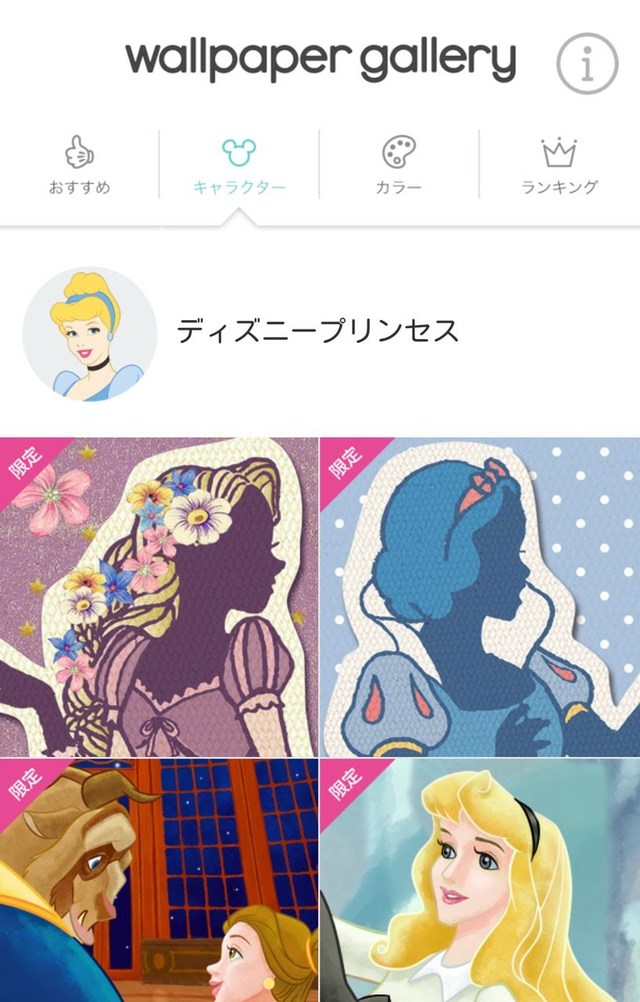Open the info icon
Image resolution: width=640 pixels, height=1002 pixels.
[587, 64]
